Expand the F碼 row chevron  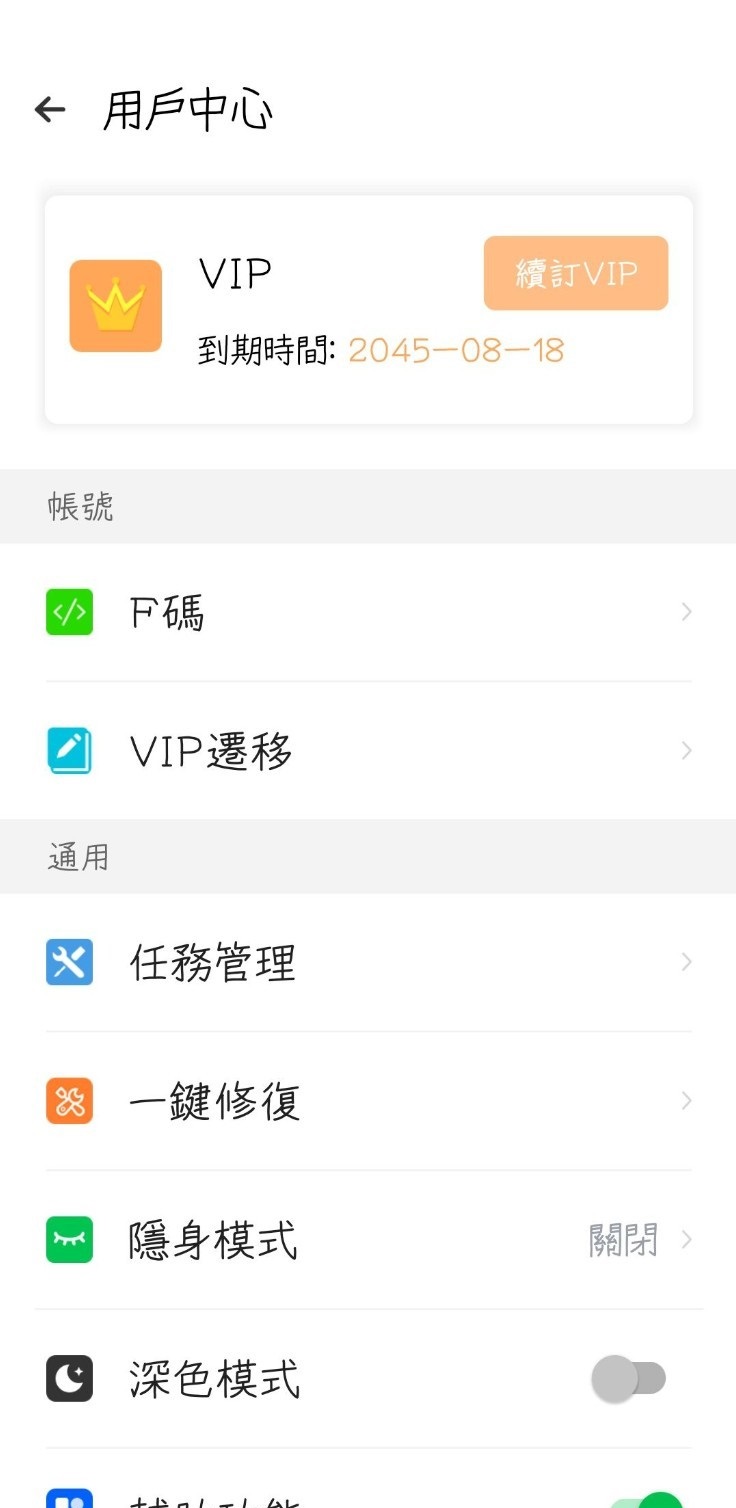685,611
